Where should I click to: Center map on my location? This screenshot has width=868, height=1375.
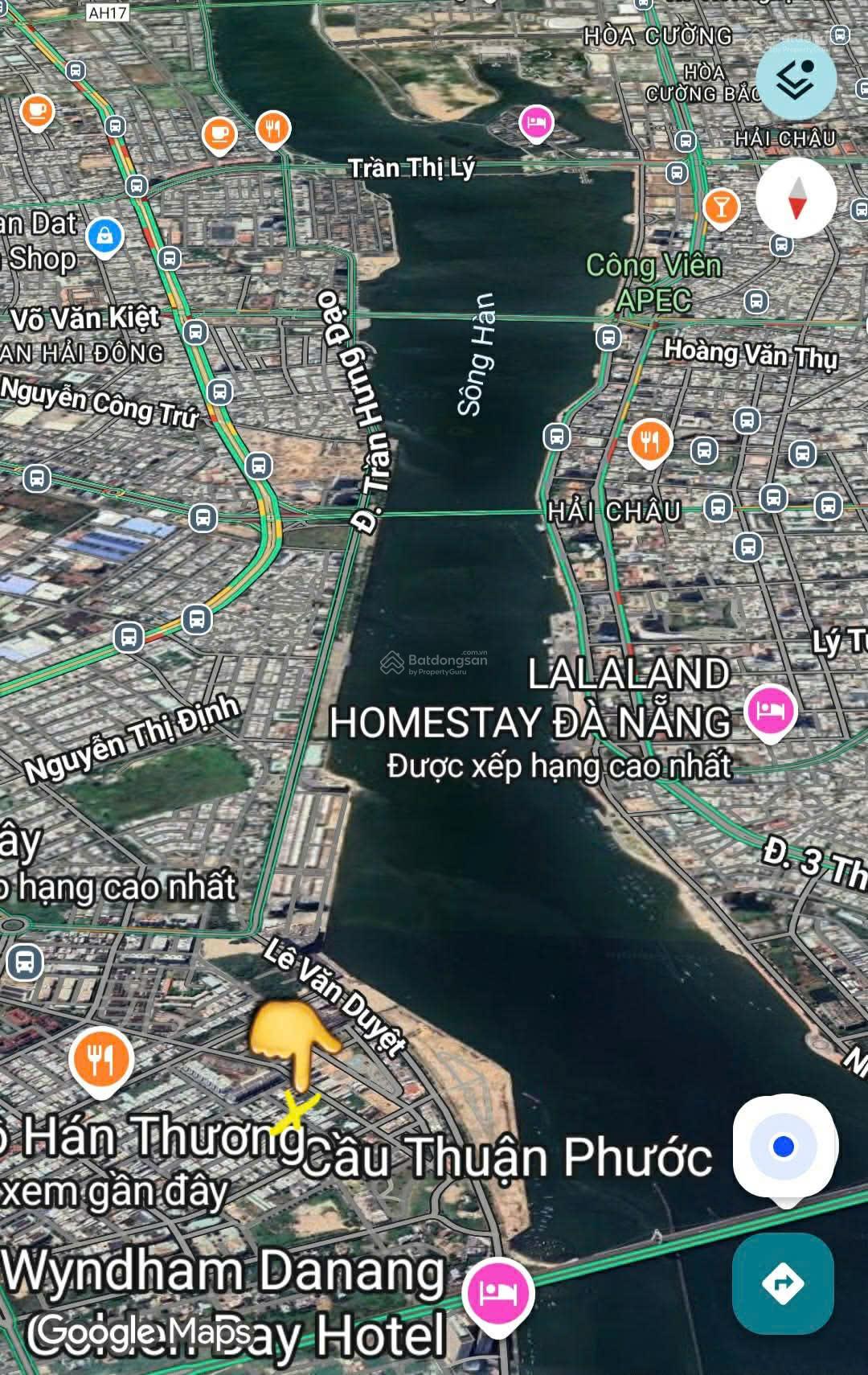click(784, 1147)
